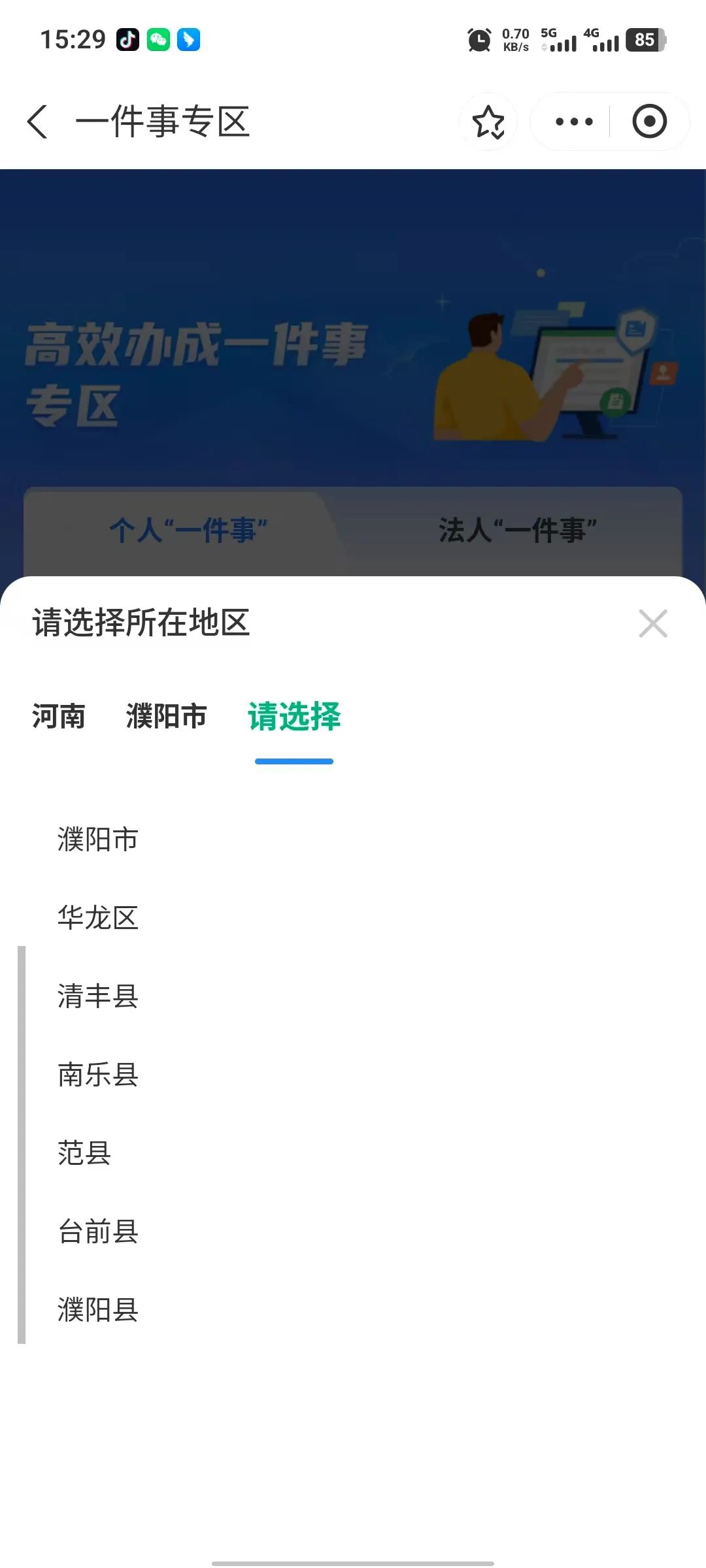The height and width of the screenshot is (1568, 706).
Task: Go back from 一件事专区 page
Action: (38, 122)
